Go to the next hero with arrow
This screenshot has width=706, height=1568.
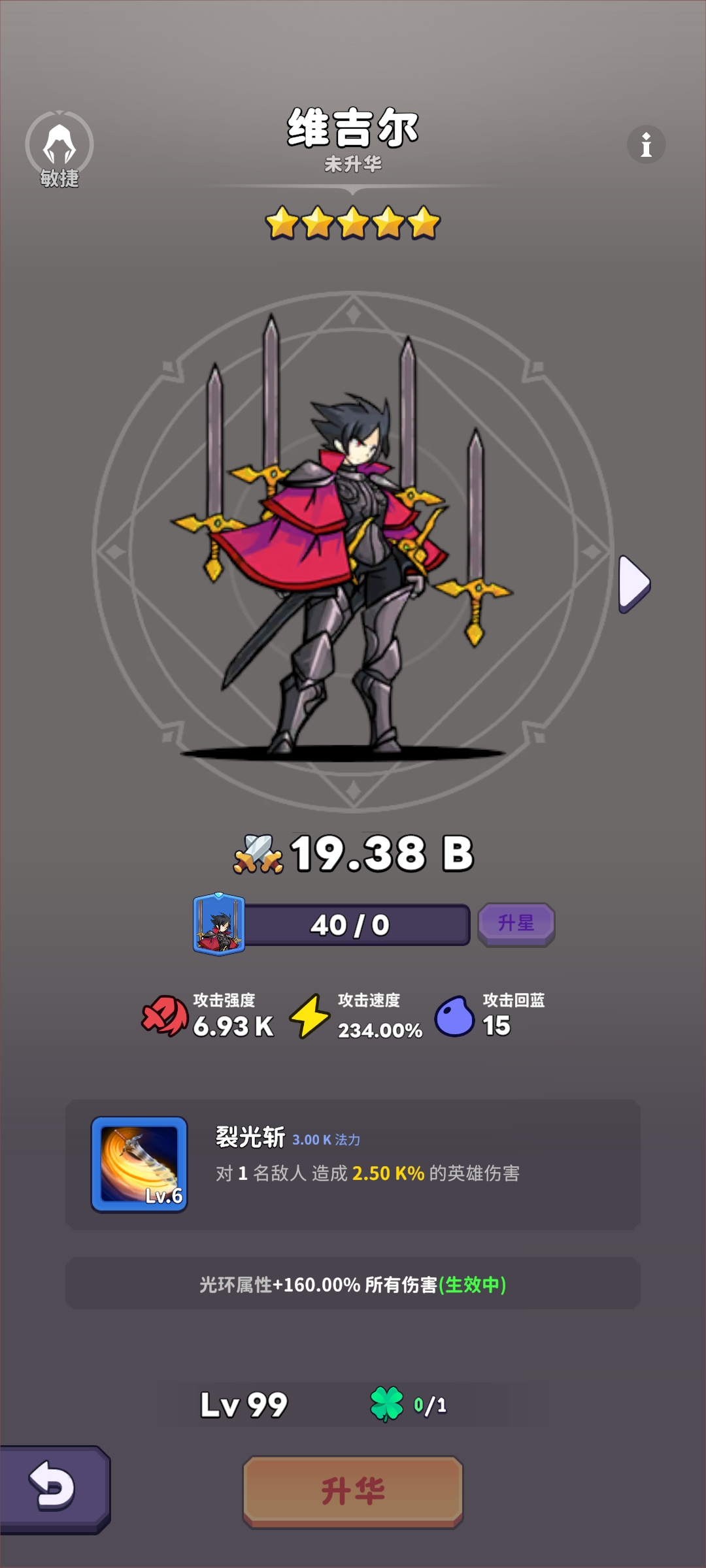click(634, 583)
